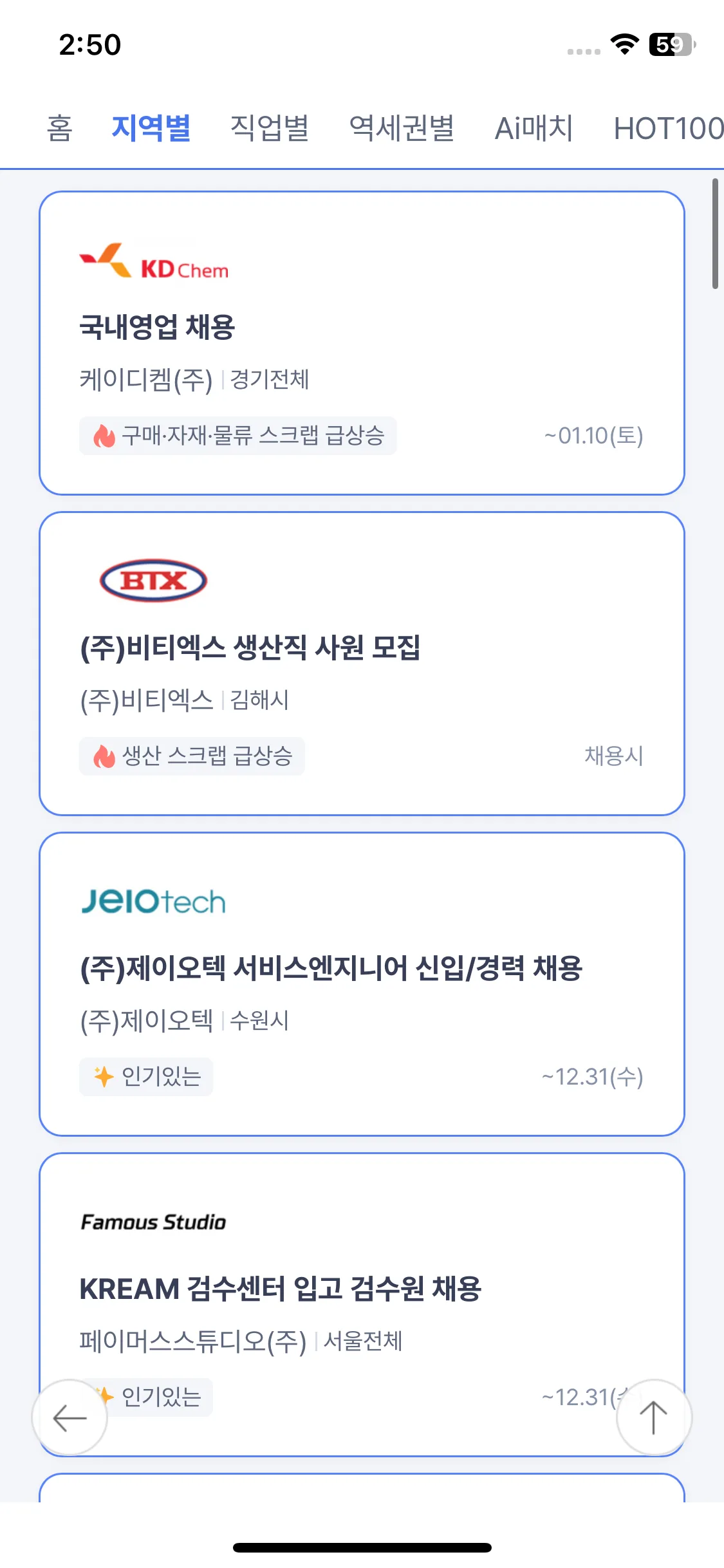
Task: Open the 제이오텍 서비스엔지니어 job card
Action: 362,984
